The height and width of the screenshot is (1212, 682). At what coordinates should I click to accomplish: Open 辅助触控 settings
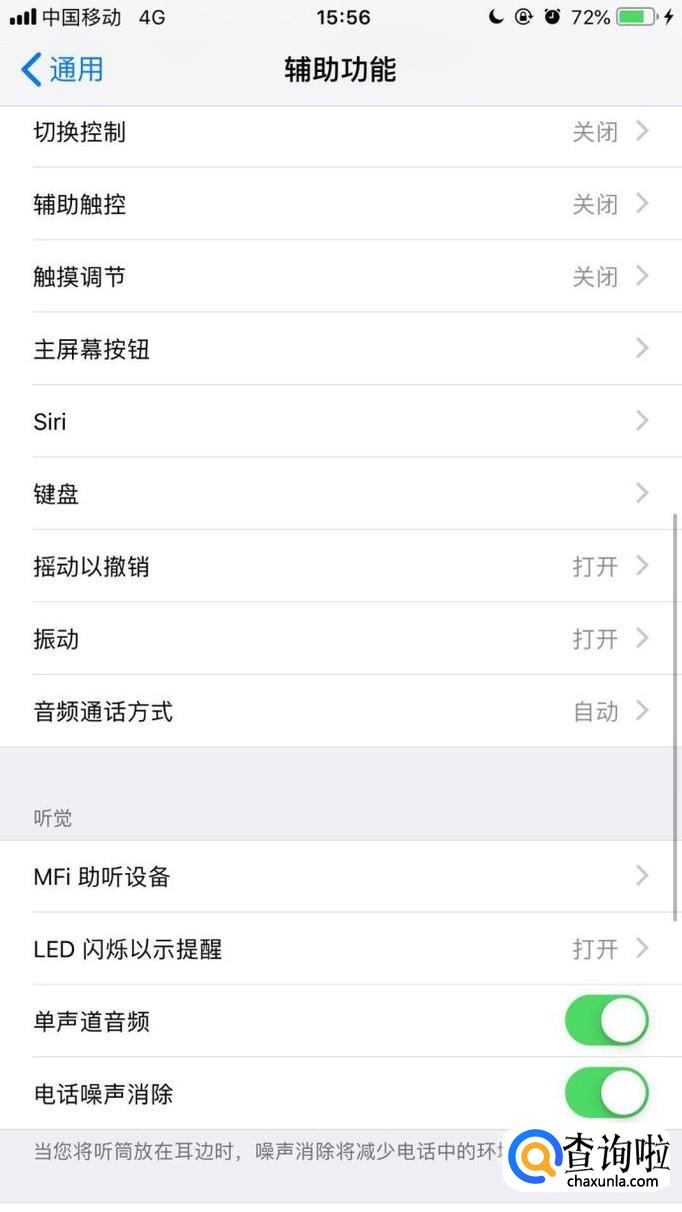click(340, 205)
